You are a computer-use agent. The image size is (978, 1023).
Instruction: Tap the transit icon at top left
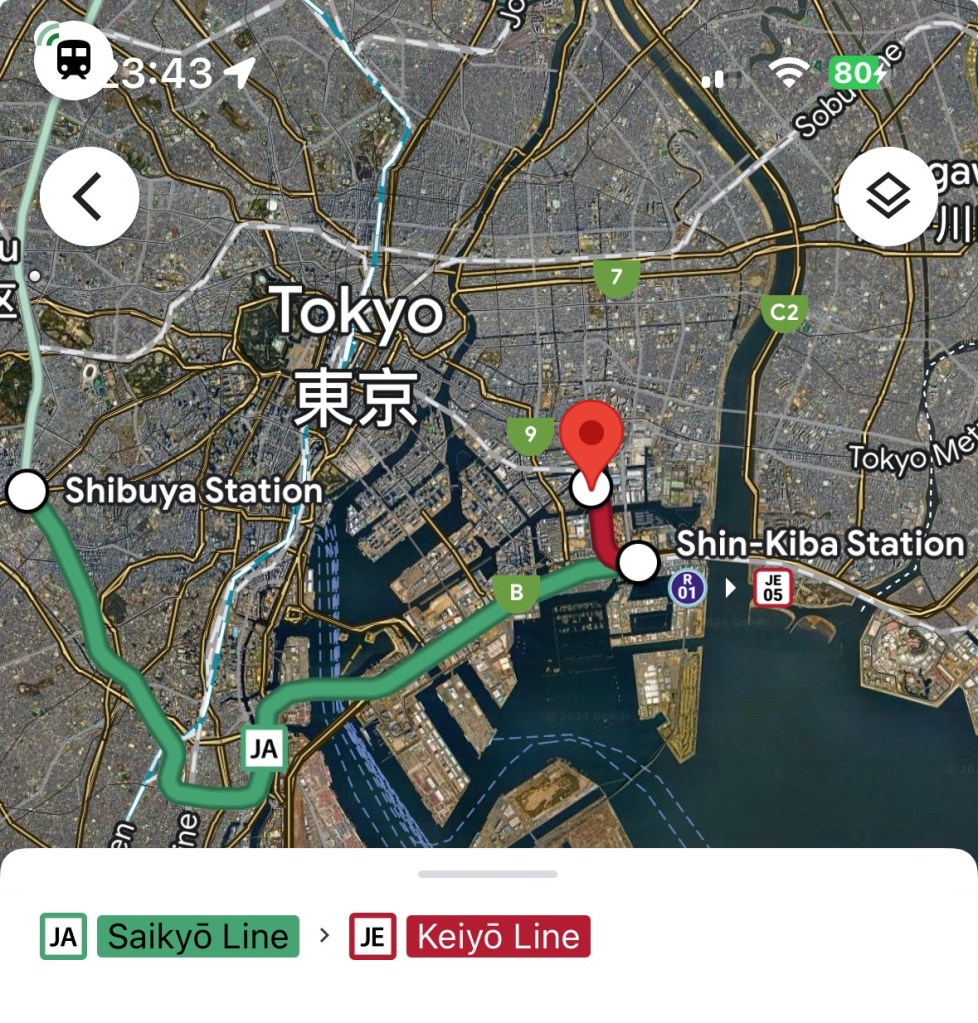[x=73, y=59]
